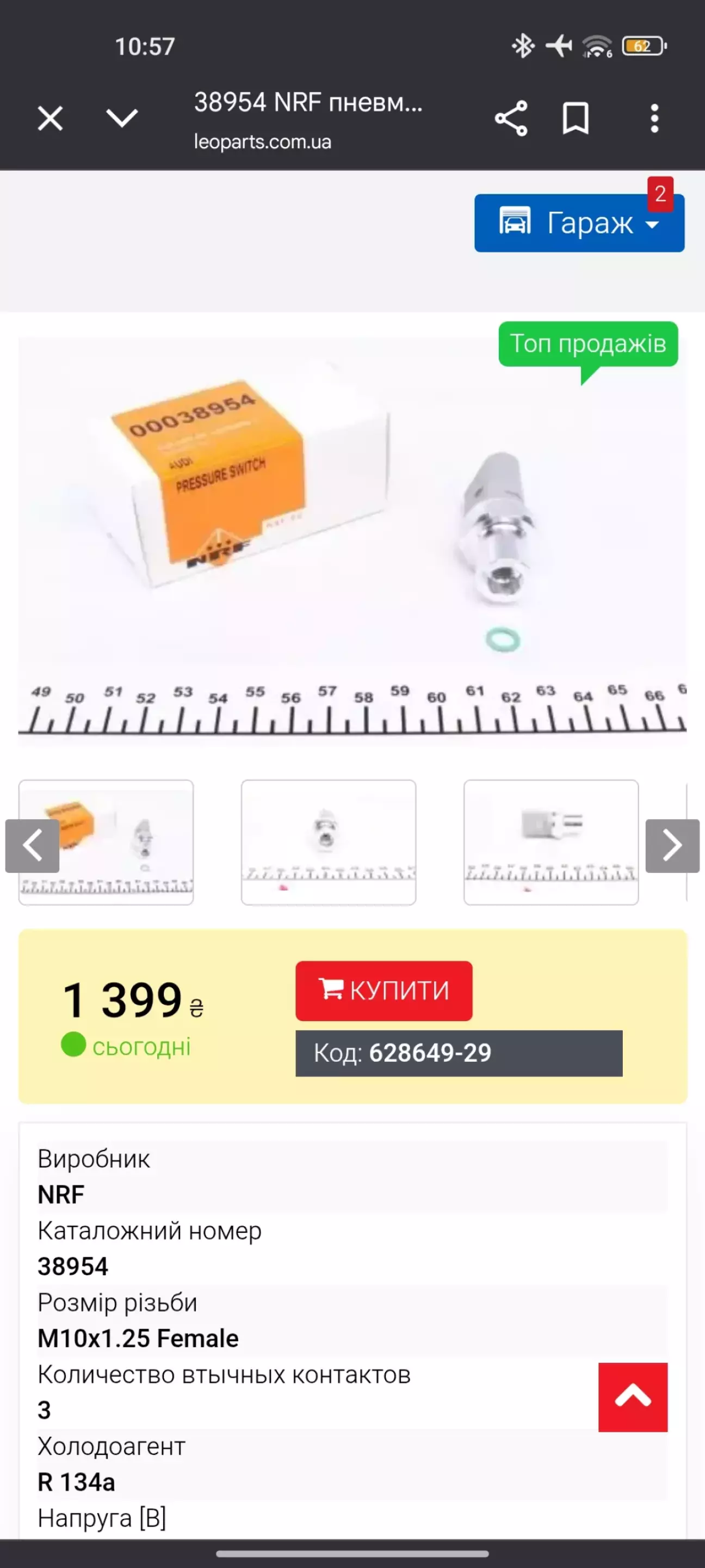Select the first thumbnail with orange box
The width and height of the screenshot is (705, 1568).
point(106,843)
